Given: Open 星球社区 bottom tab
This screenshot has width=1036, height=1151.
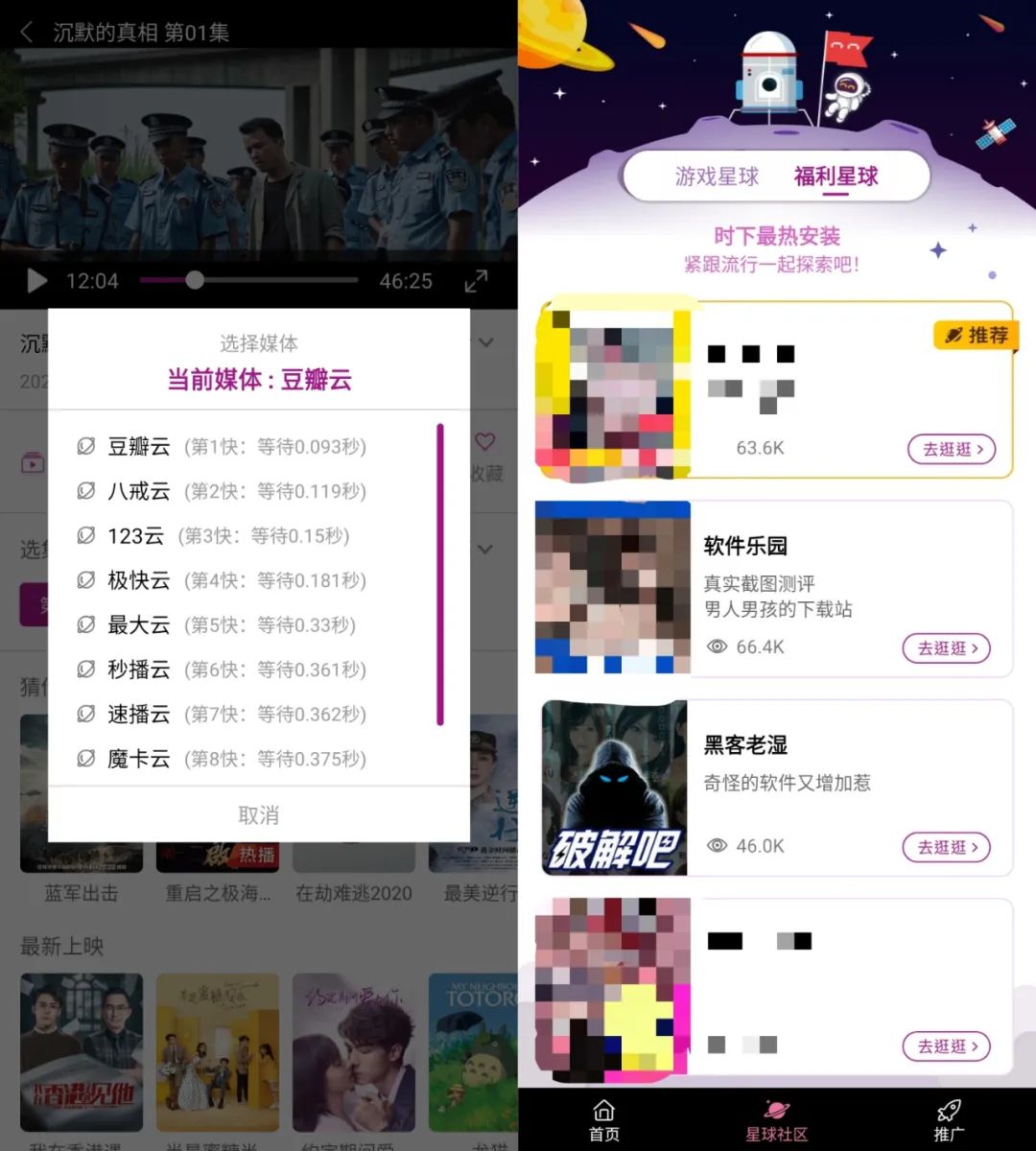Looking at the screenshot, I should click(x=776, y=1120).
